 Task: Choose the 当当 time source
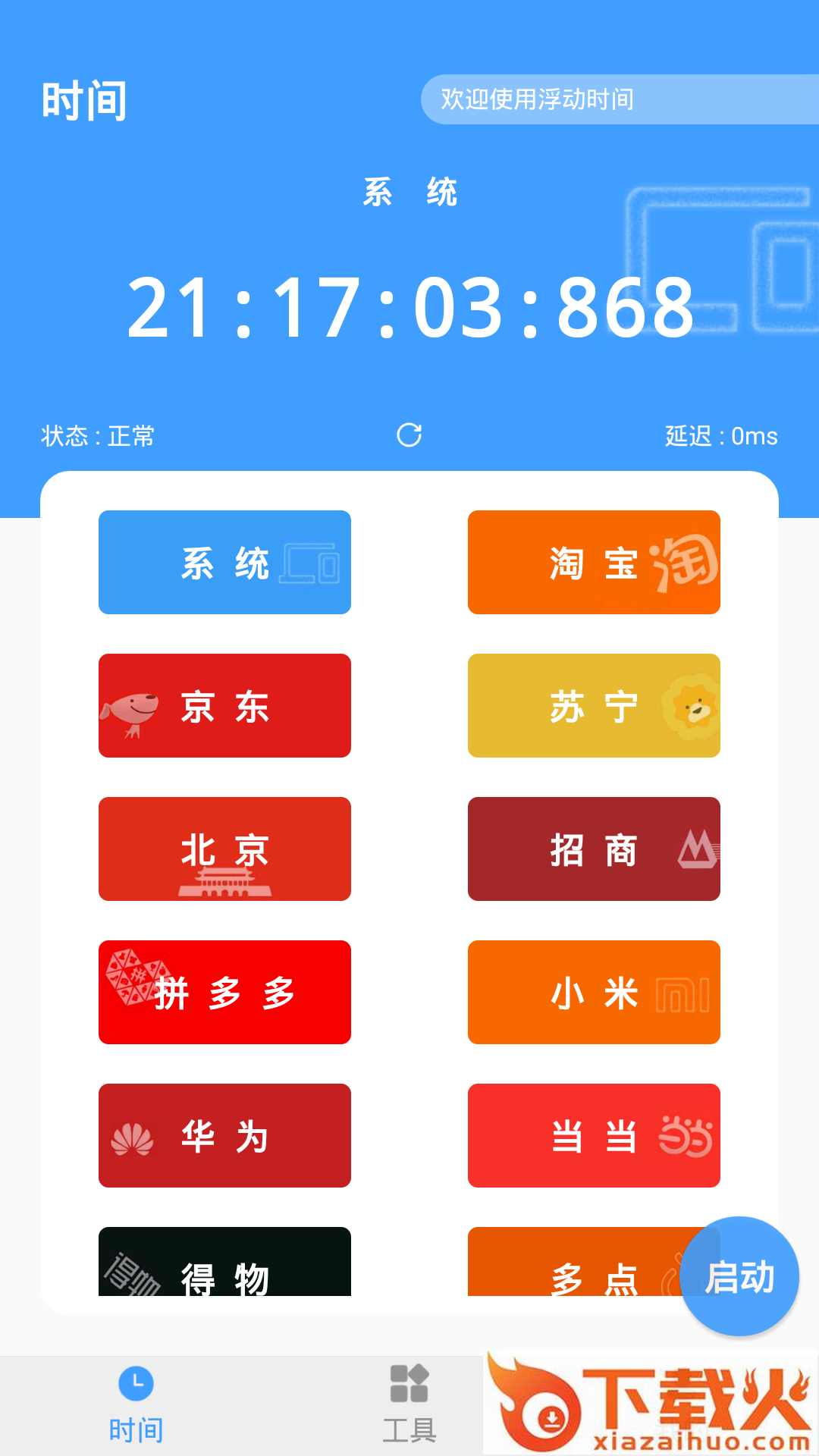click(x=594, y=1135)
